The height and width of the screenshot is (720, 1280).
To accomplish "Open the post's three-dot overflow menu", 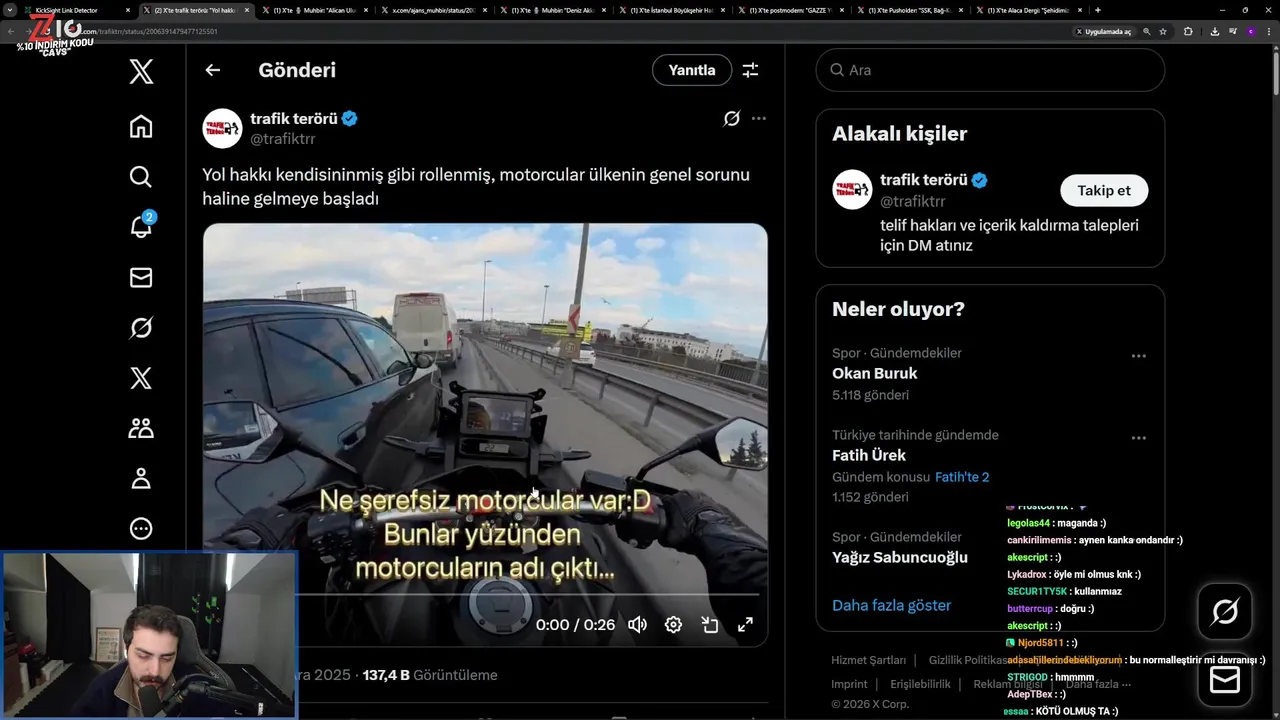I will pyautogui.click(x=759, y=118).
